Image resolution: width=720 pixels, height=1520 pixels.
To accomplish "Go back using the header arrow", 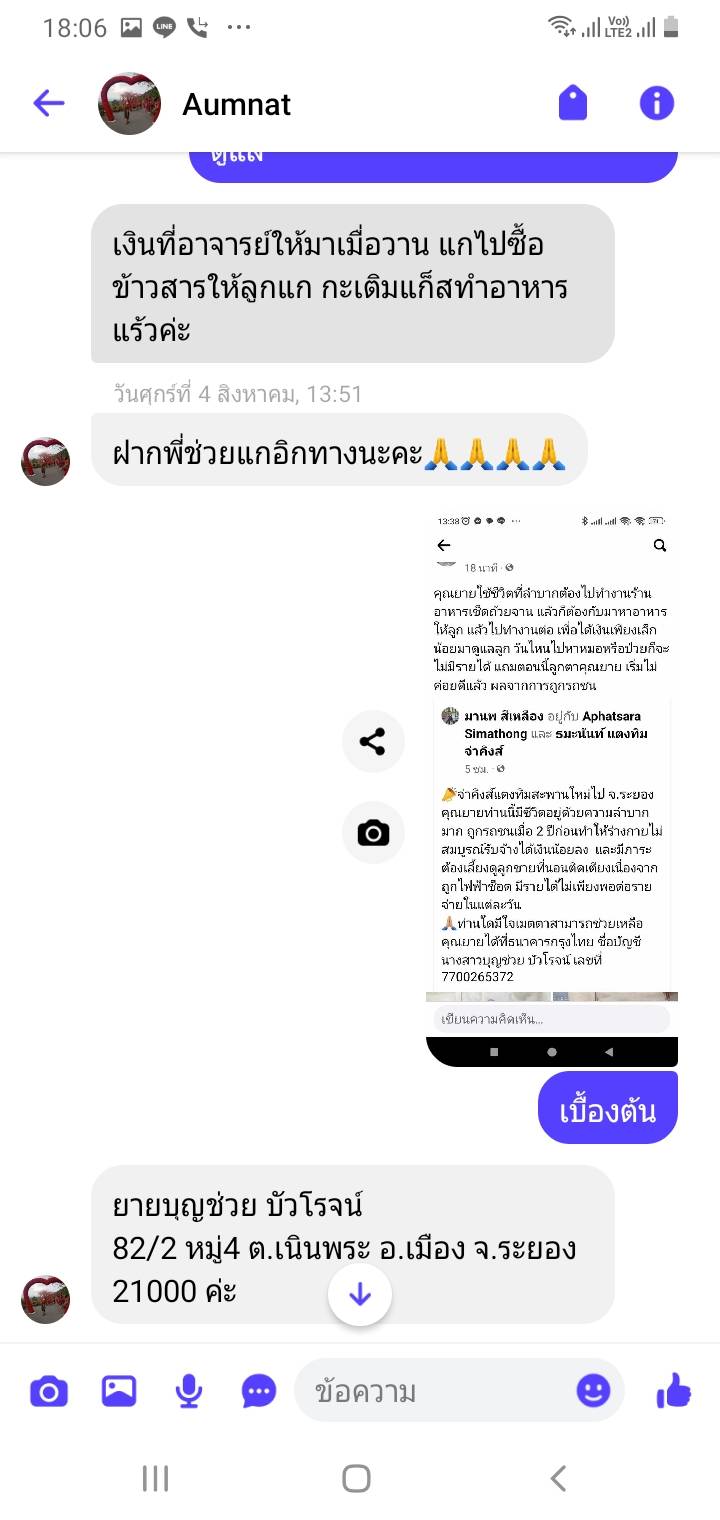I will pyautogui.click(x=48, y=103).
